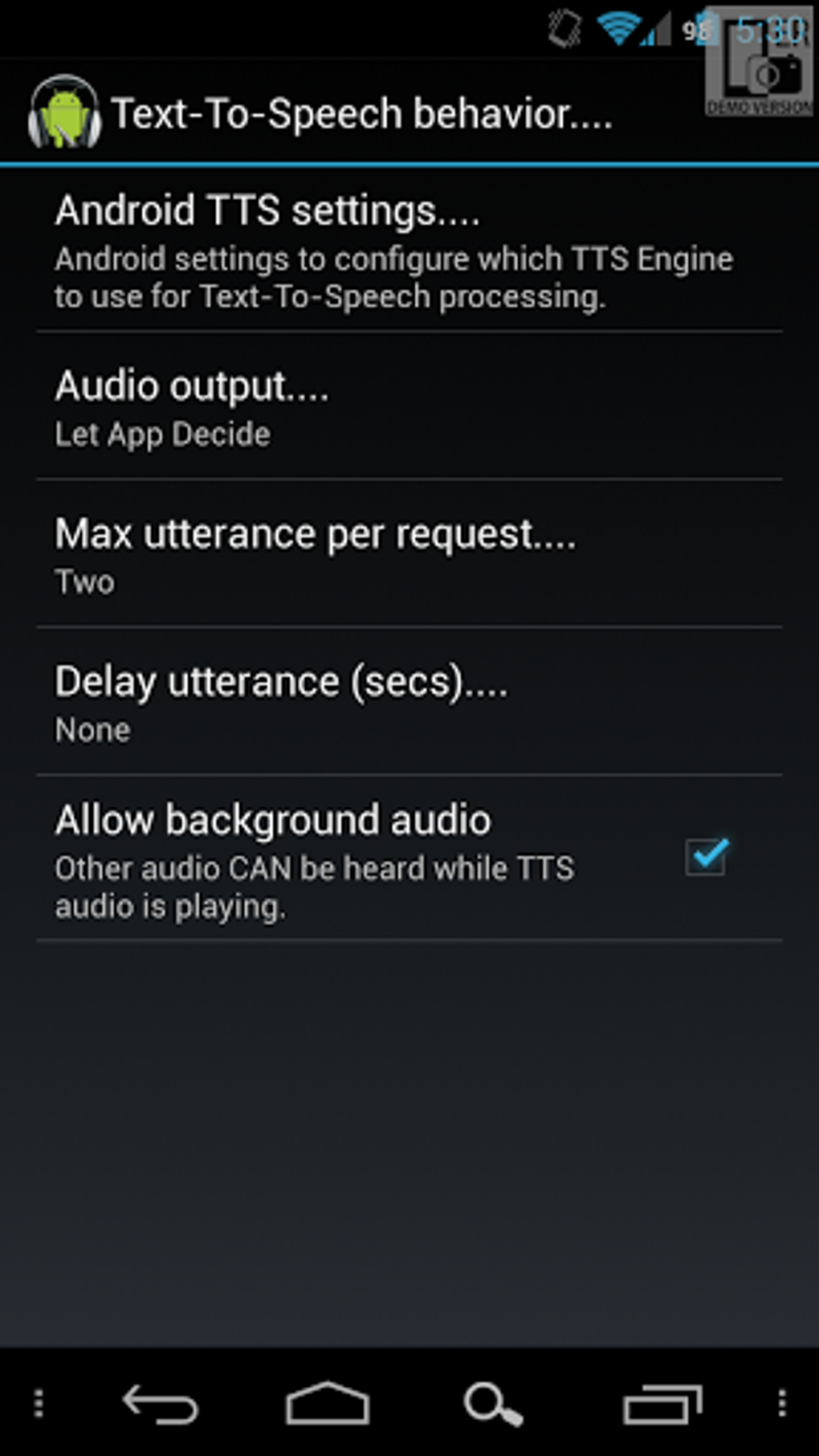This screenshot has width=819, height=1456.
Task: Uncheck the Allow background audio checkbox
Action: (707, 856)
